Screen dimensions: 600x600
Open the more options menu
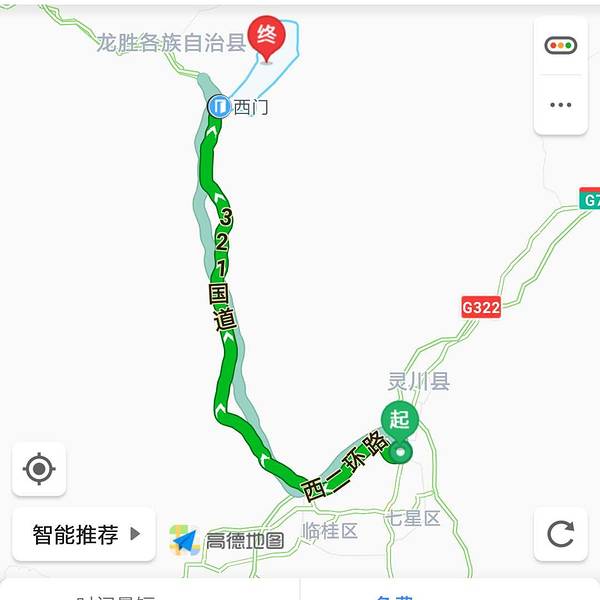560,104
